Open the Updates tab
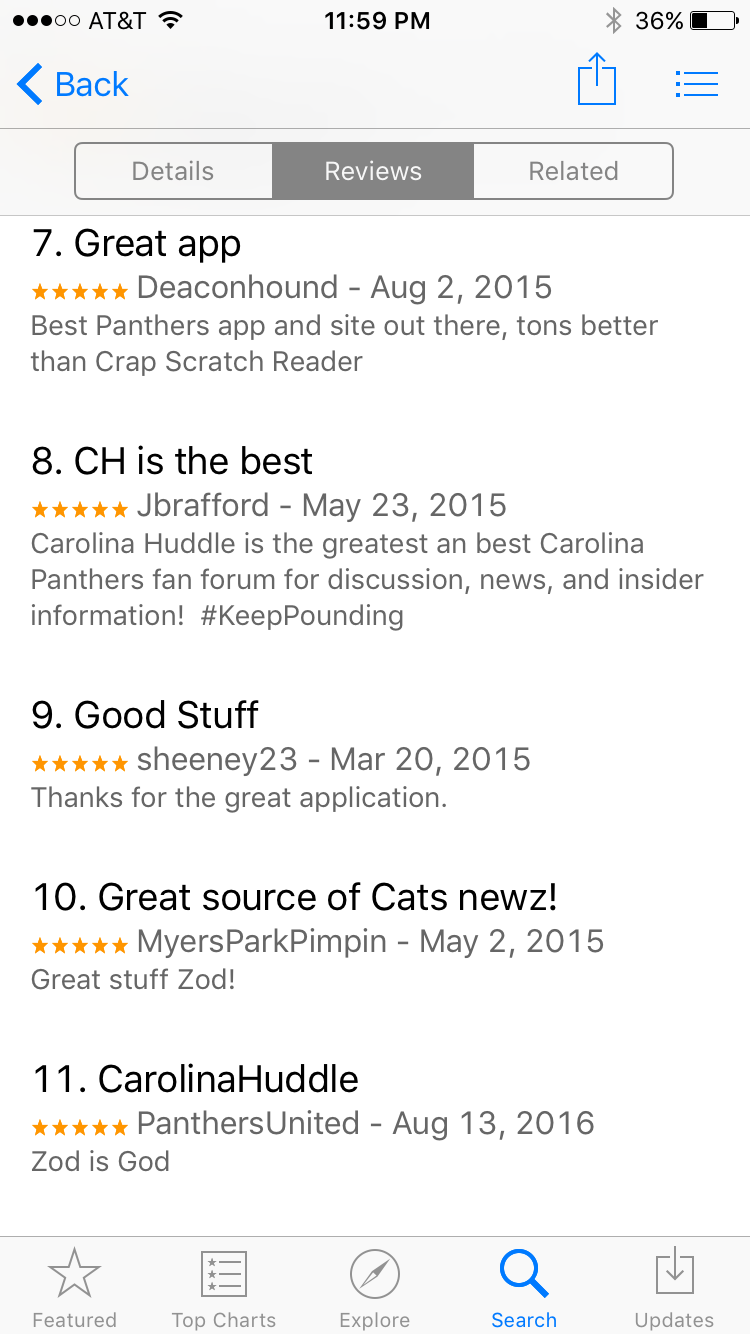Image resolution: width=750 pixels, height=1334 pixels. point(675,1289)
